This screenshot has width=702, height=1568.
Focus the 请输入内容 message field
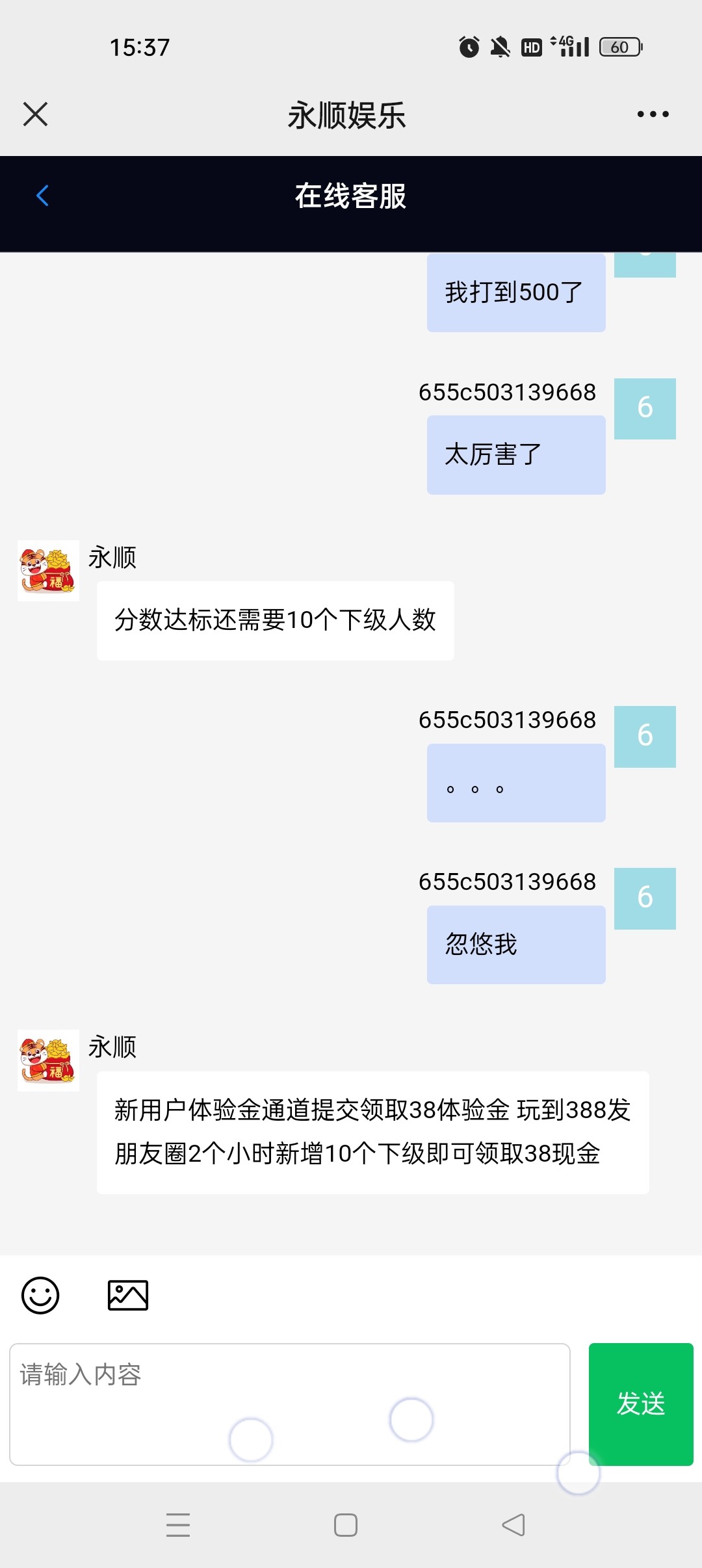tap(289, 1404)
